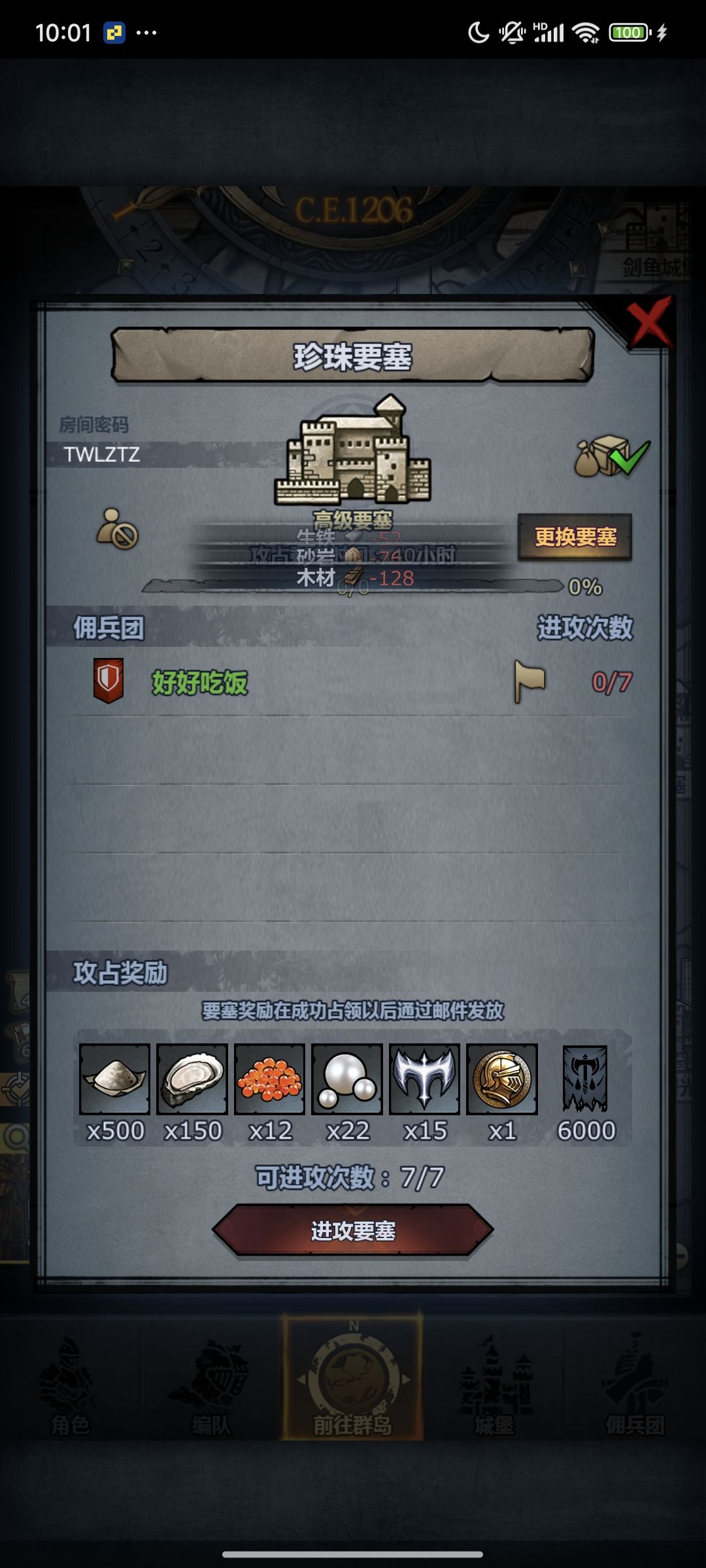Tap the room password TWLZTZ field
Image resolution: width=706 pixels, height=1568 pixels.
(163, 454)
